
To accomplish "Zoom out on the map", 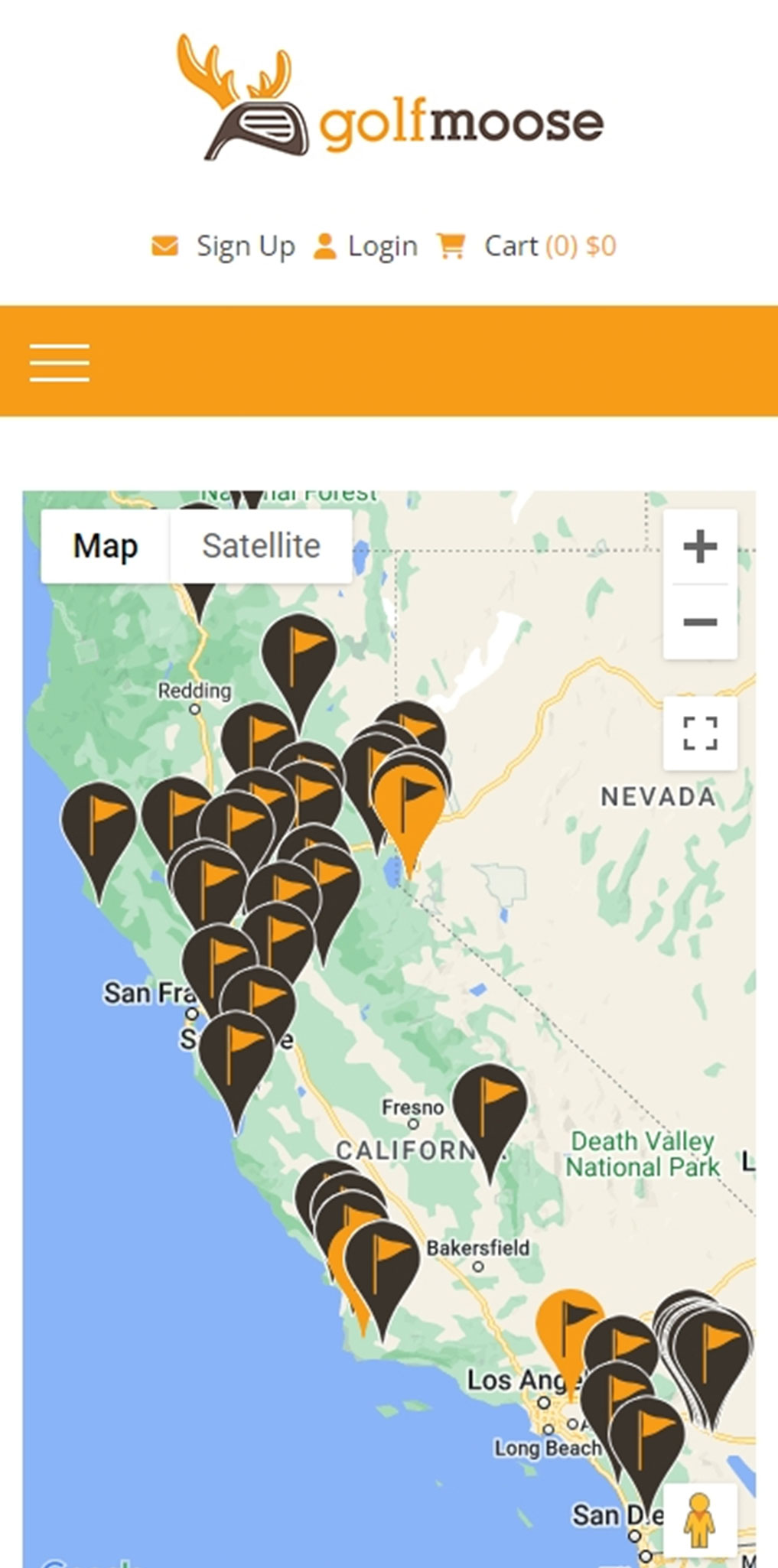I will pos(699,622).
